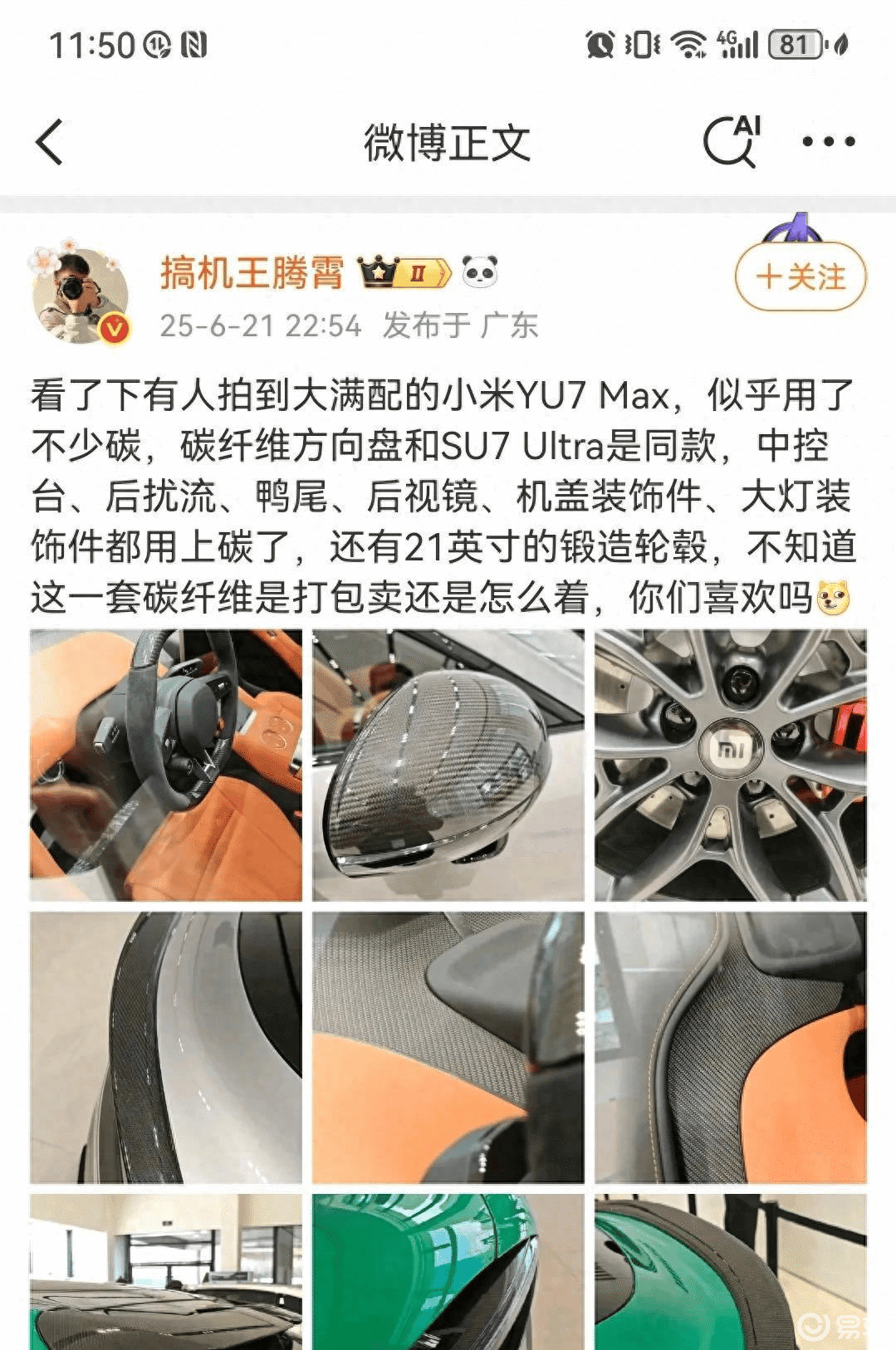Go back from the Weibo post

50,142
